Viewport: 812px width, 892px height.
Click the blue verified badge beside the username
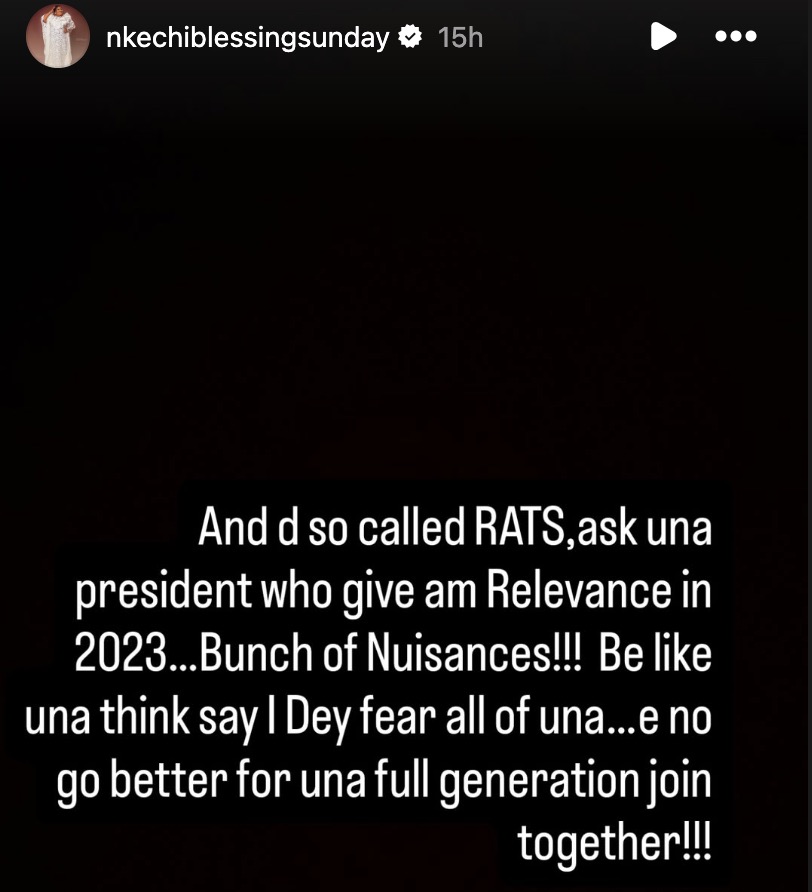point(411,37)
